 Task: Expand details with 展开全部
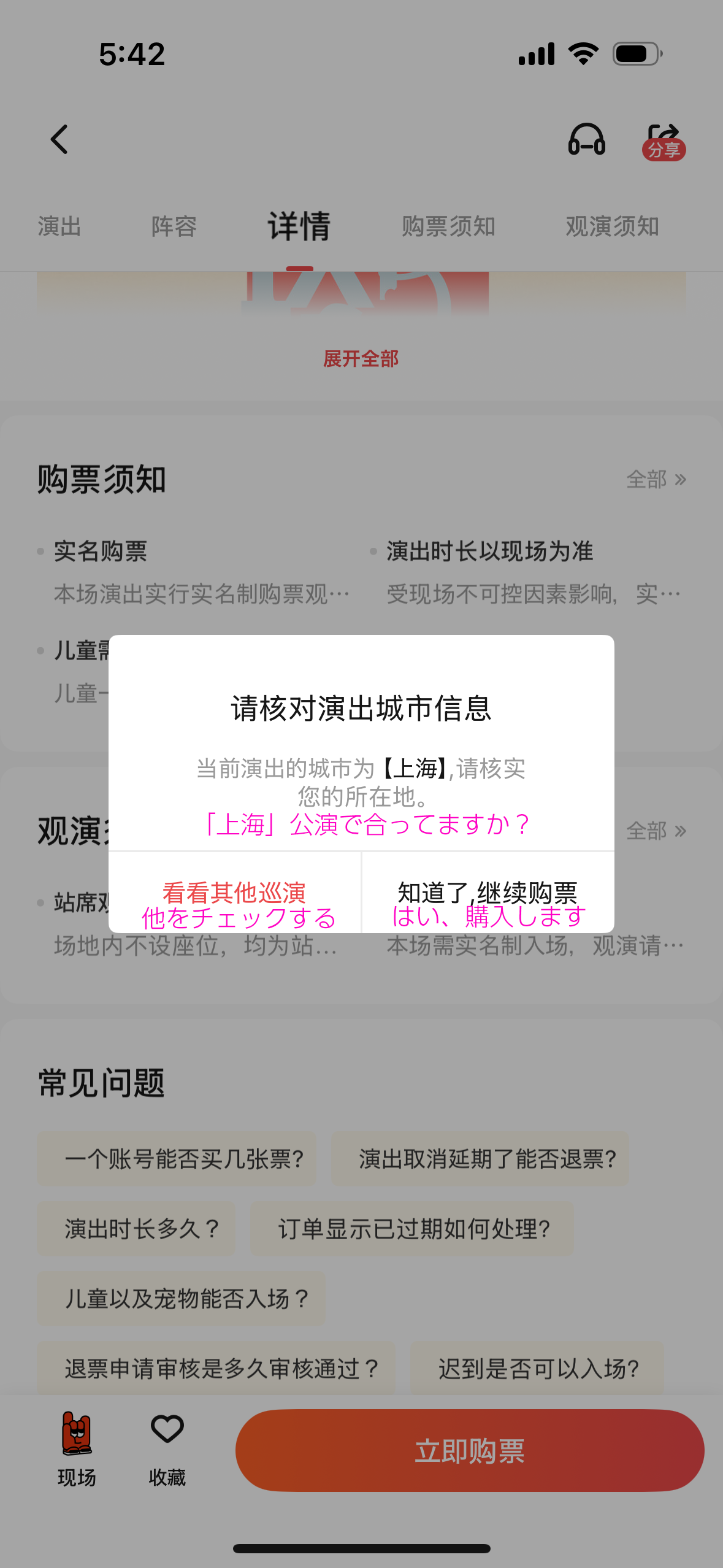pos(361,359)
